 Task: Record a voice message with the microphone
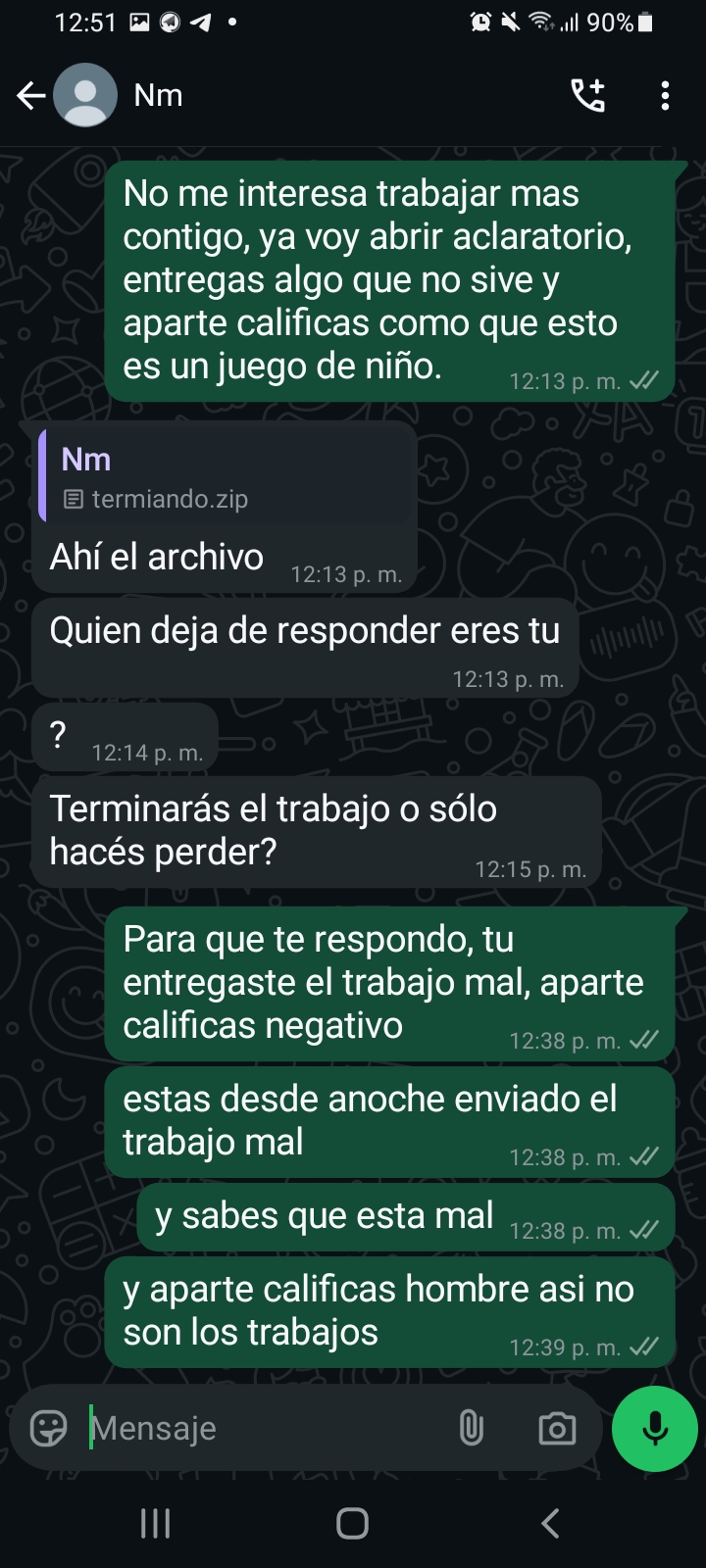point(655,1429)
